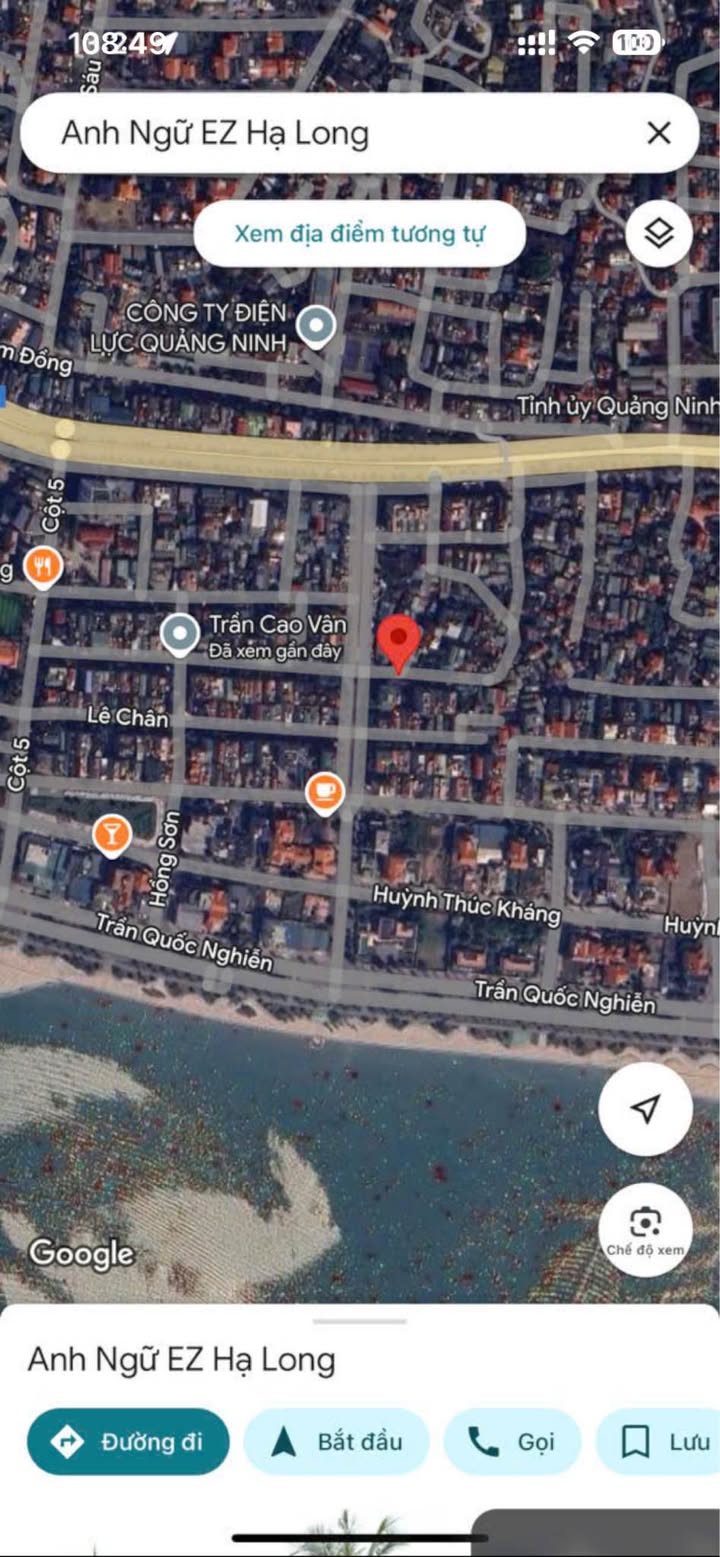This screenshot has width=720, height=1557.
Task: Expand the place sheet using its handle
Action: 360,1321
